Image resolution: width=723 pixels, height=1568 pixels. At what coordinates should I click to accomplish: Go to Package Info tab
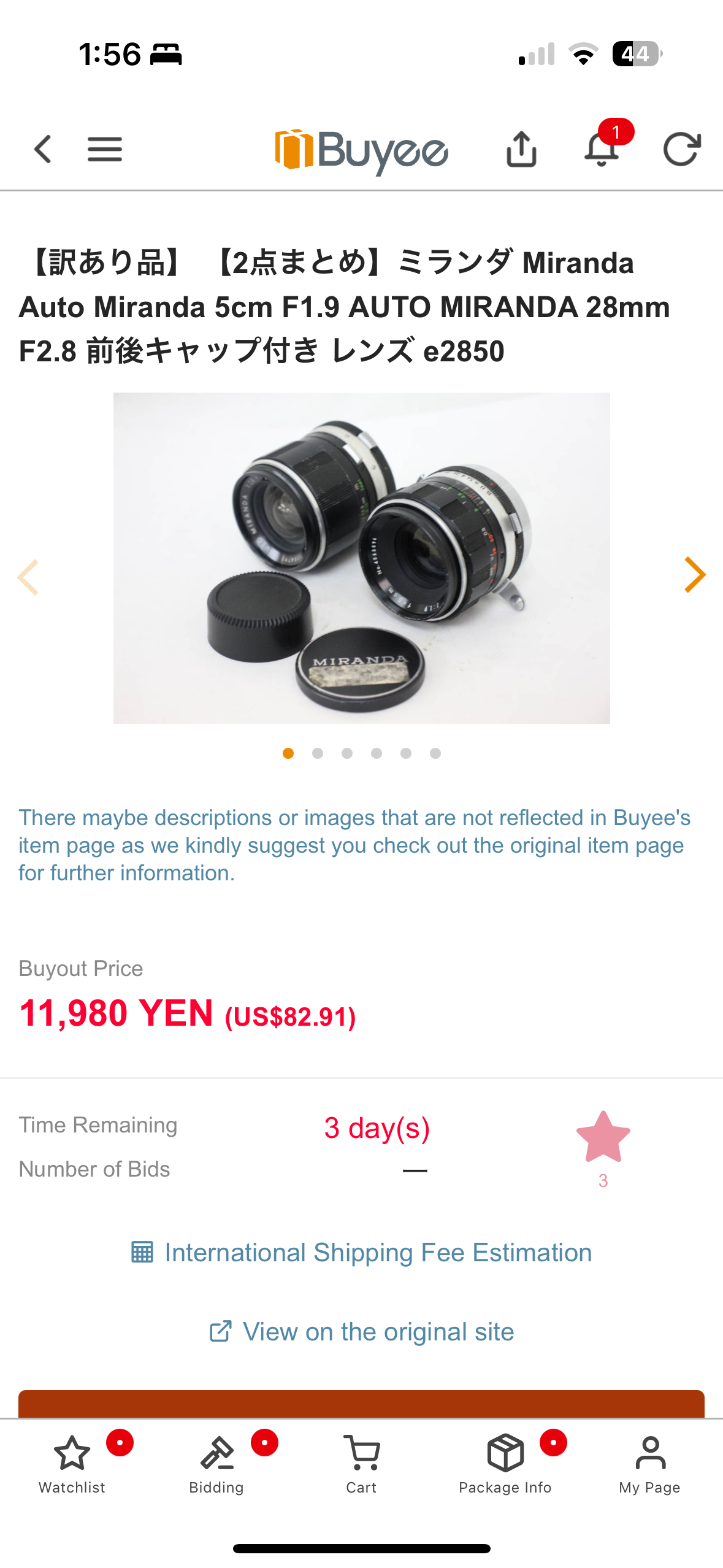[505, 1464]
